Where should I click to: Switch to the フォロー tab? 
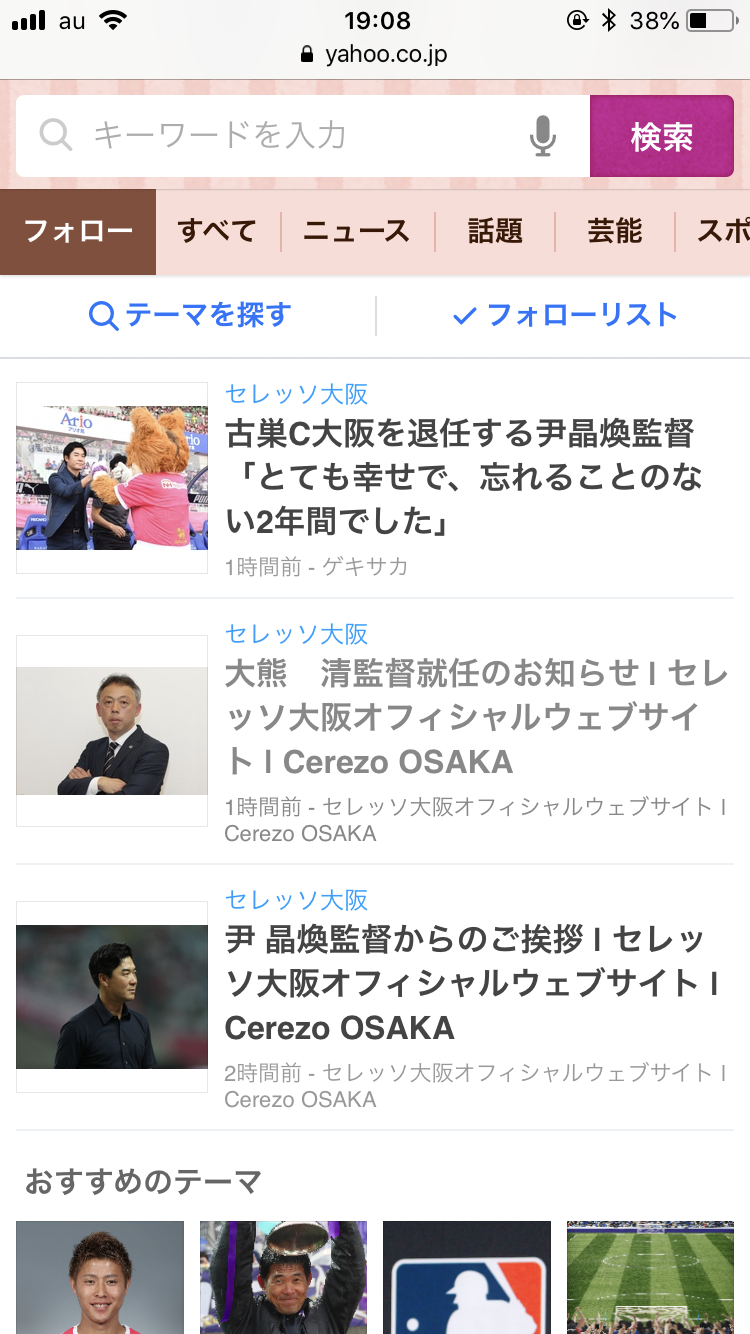(78, 232)
